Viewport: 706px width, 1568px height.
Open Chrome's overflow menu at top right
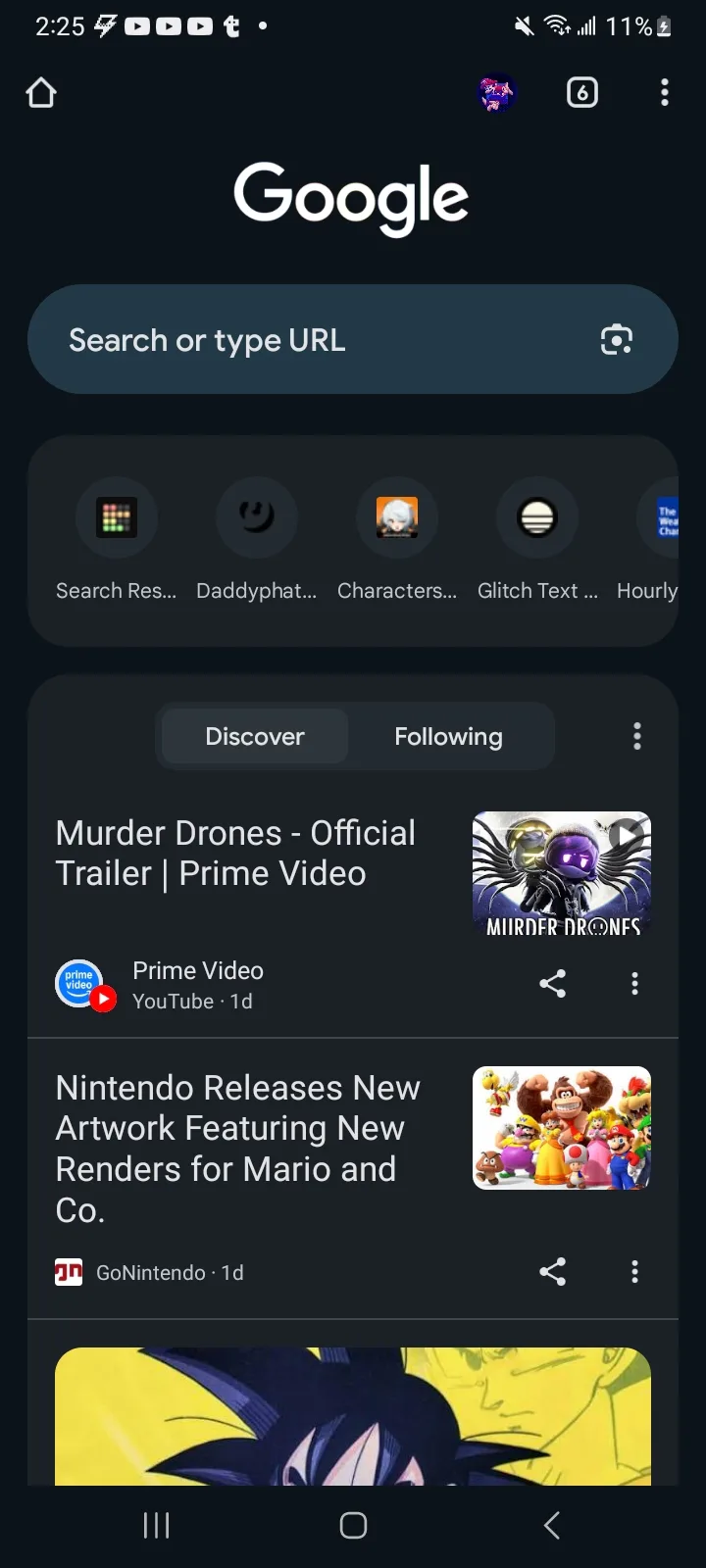click(x=665, y=93)
